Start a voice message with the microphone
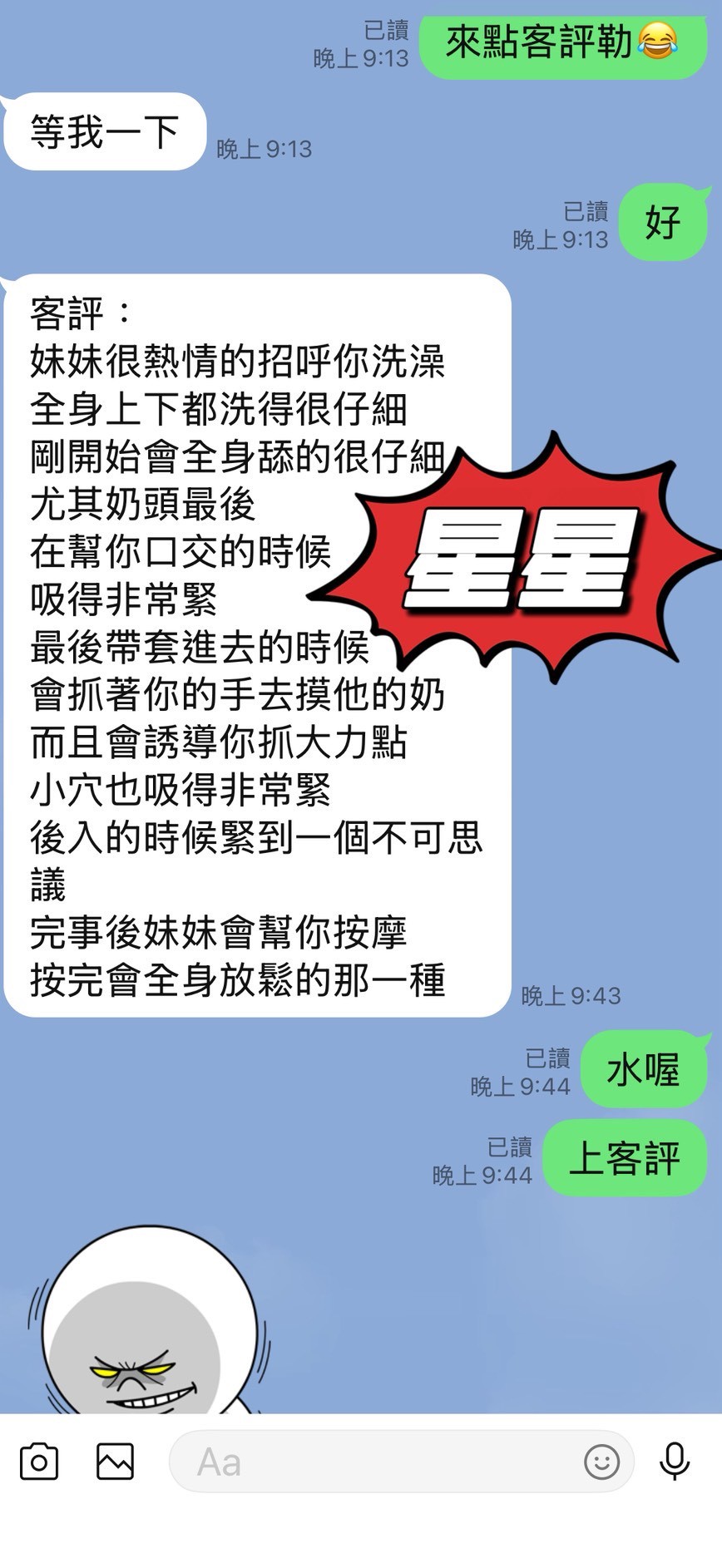722x1568 pixels. pos(674,1462)
